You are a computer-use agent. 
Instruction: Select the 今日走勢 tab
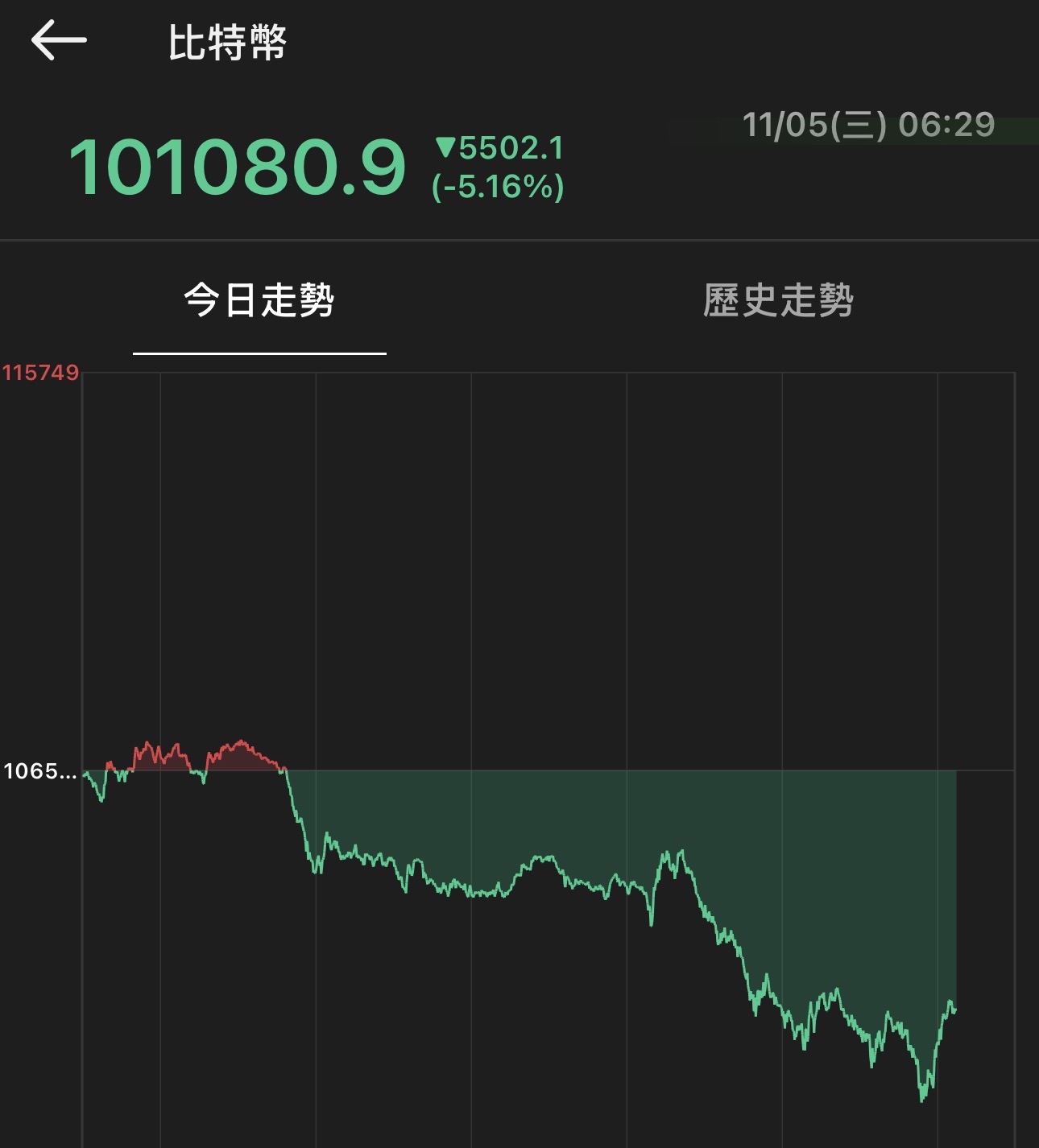pyautogui.click(x=259, y=300)
